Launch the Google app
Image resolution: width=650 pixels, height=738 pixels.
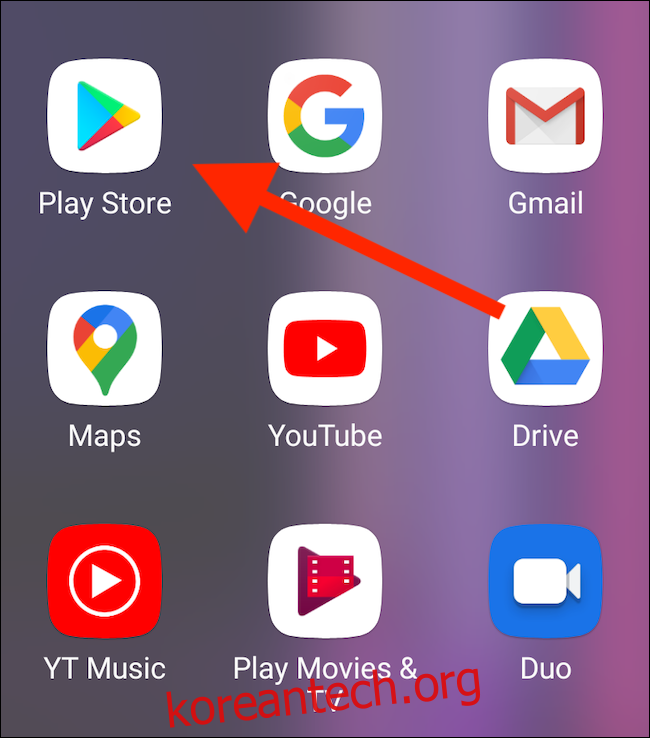325,116
